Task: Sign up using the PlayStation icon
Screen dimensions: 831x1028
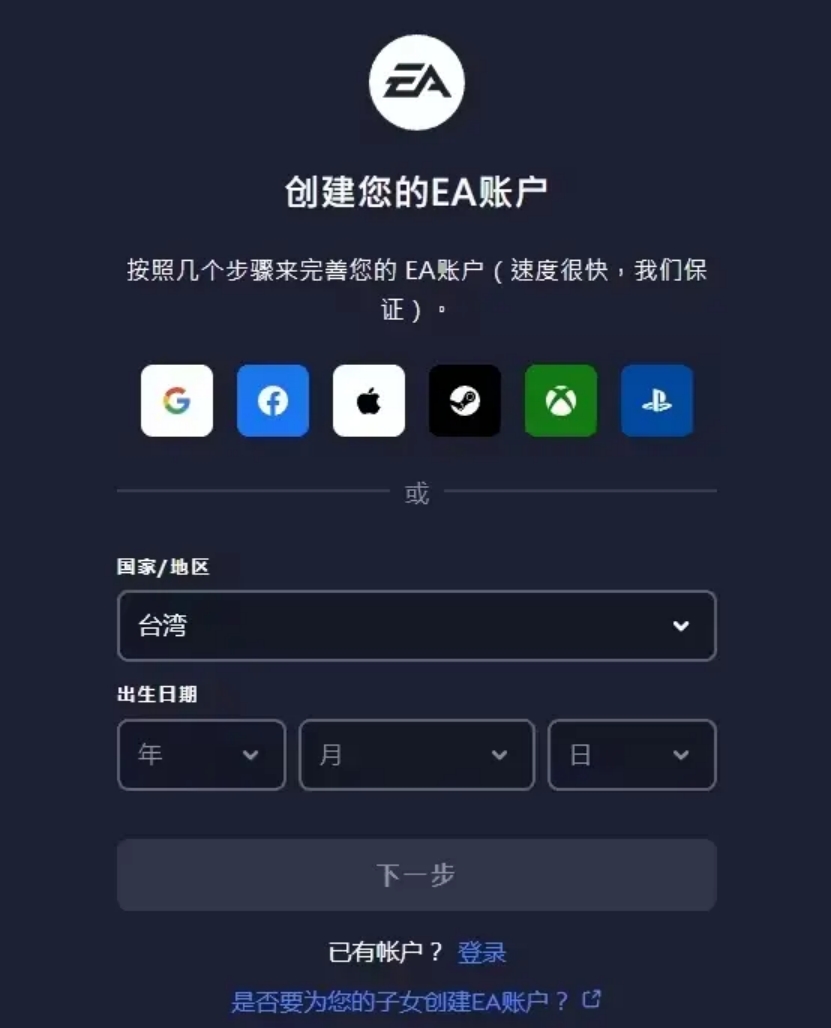Action: pos(656,400)
